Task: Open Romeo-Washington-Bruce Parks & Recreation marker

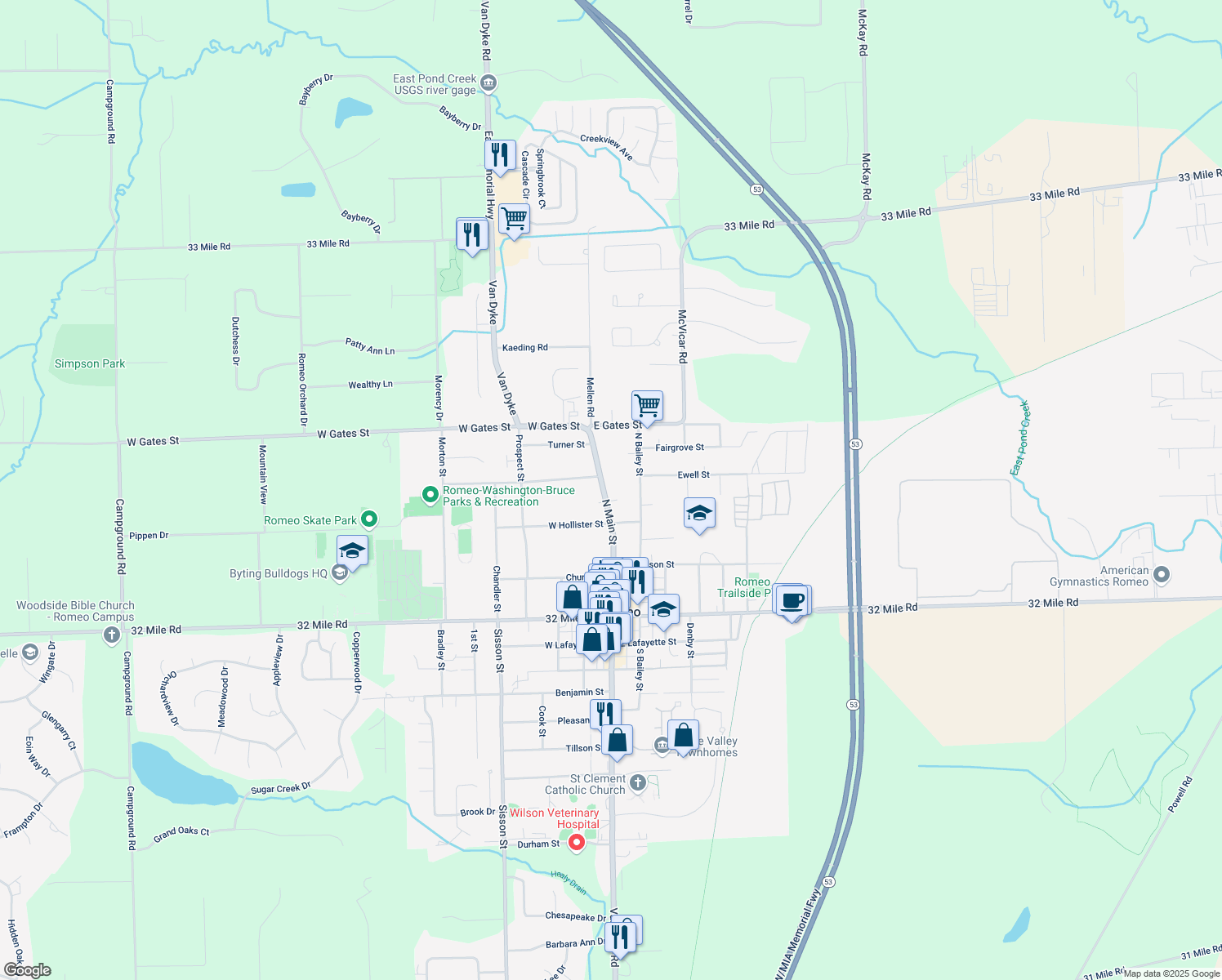Action: pyautogui.click(x=430, y=495)
